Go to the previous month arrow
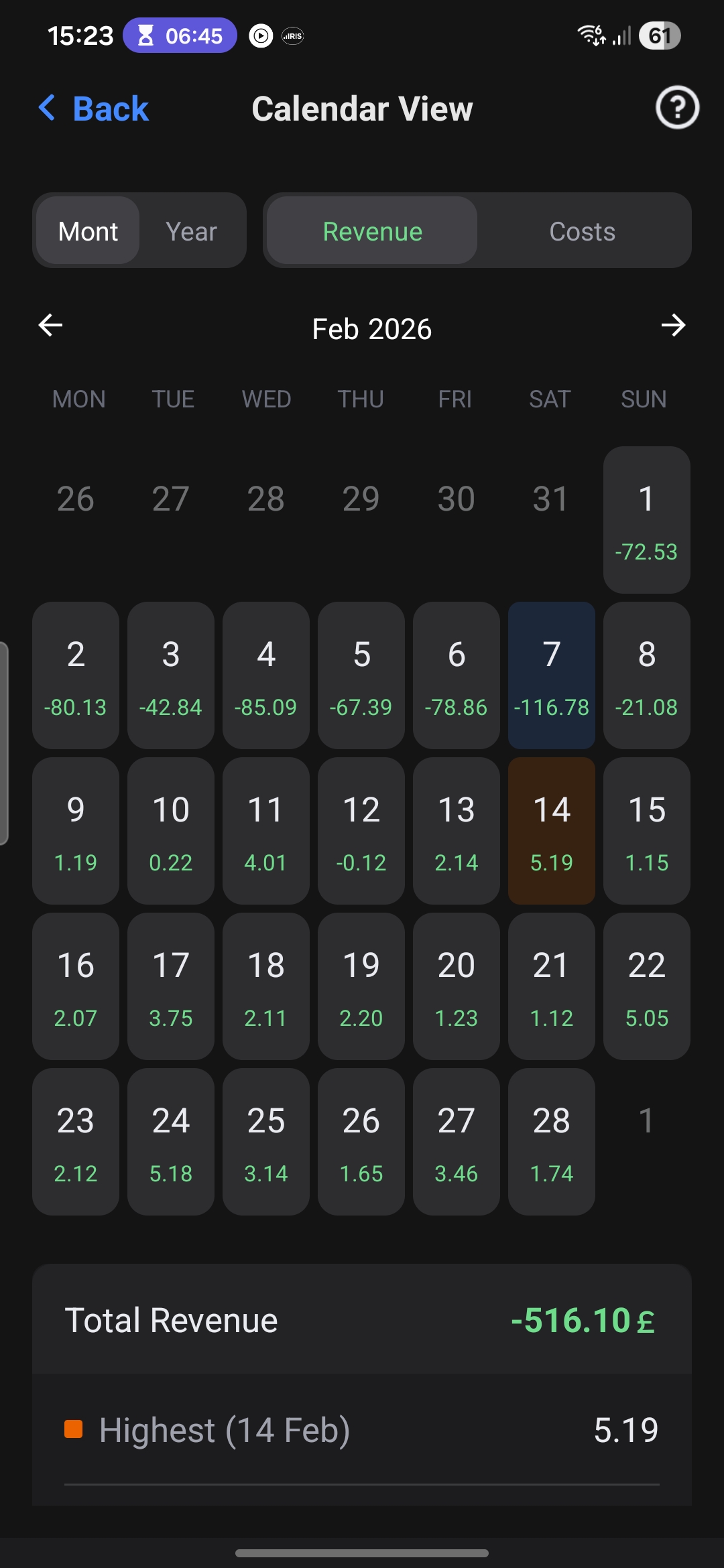The width and height of the screenshot is (724, 1568). click(x=50, y=326)
